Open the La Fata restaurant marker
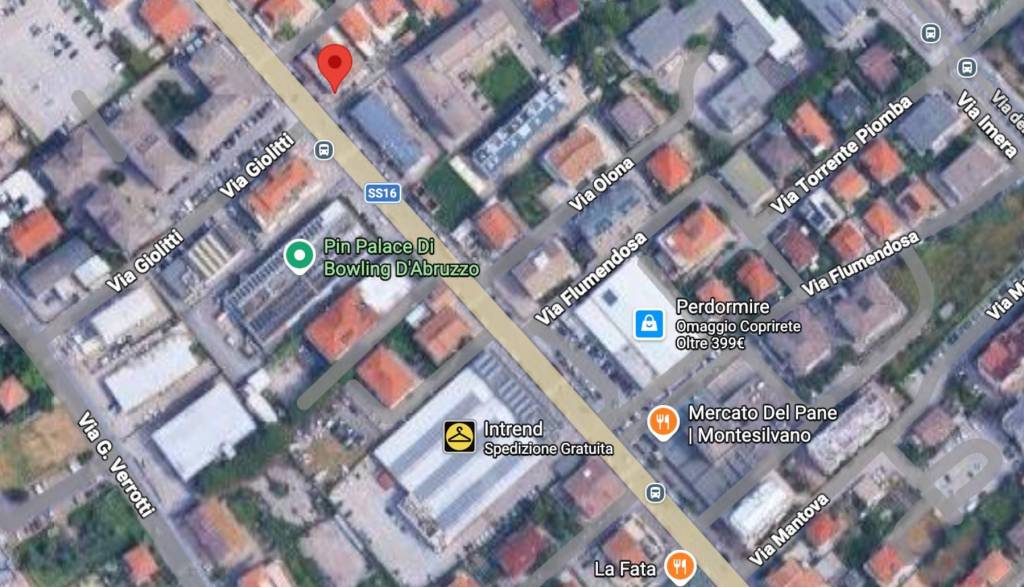Screen dimensions: 1024x587 point(682,567)
